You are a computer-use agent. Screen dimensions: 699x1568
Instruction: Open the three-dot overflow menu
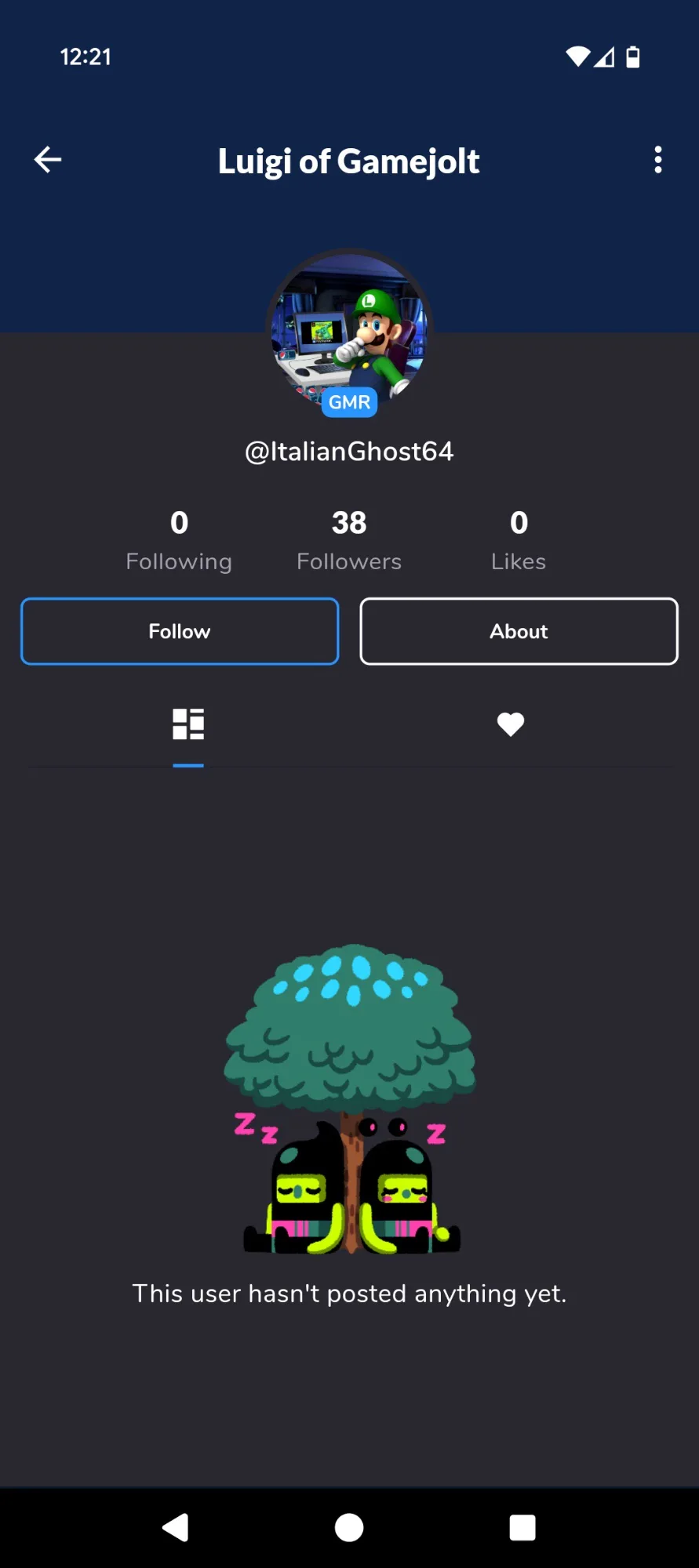pyautogui.click(x=658, y=160)
